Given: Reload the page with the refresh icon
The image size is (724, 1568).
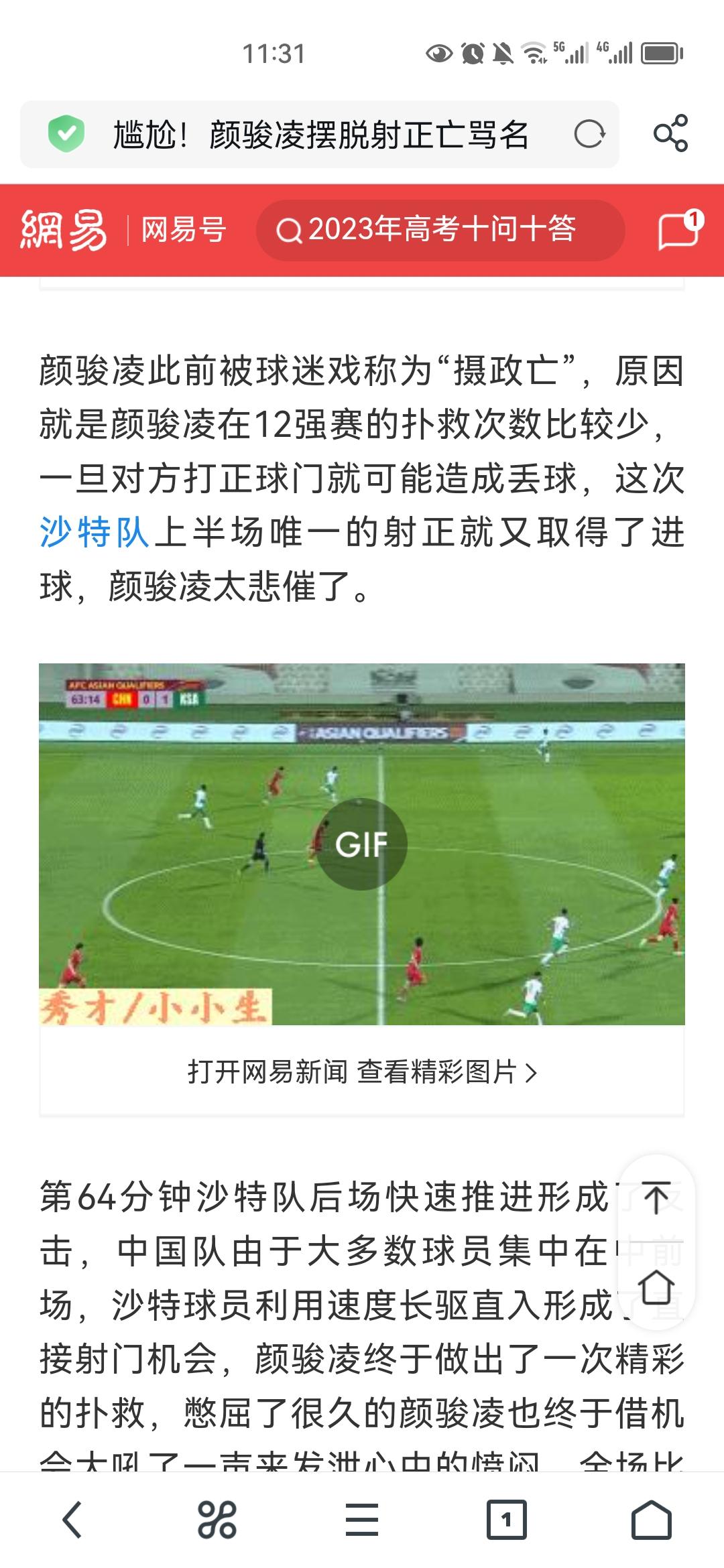Looking at the screenshot, I should pos(589,134).
